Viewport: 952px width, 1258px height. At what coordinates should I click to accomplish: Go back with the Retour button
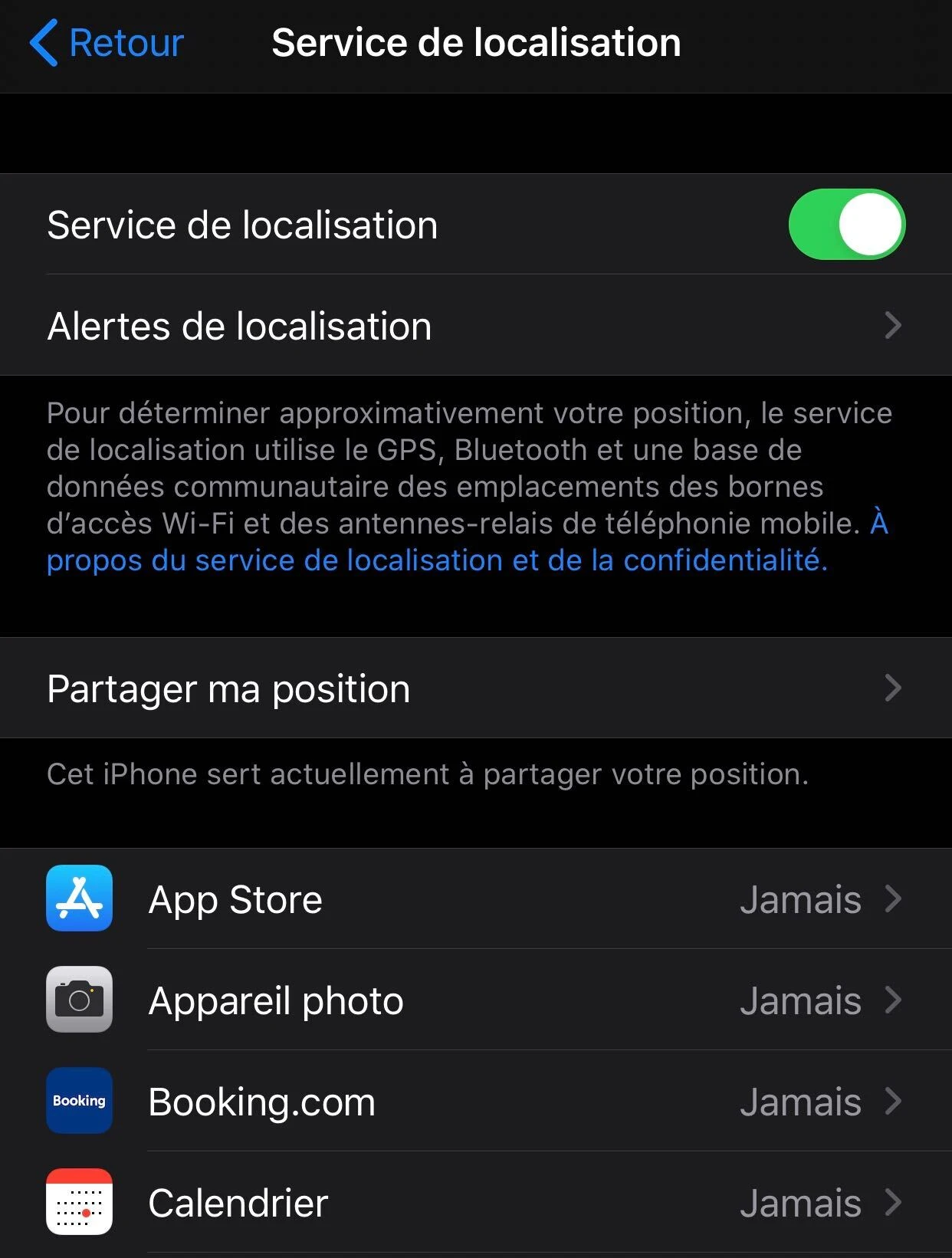click(x=107, y=43)
